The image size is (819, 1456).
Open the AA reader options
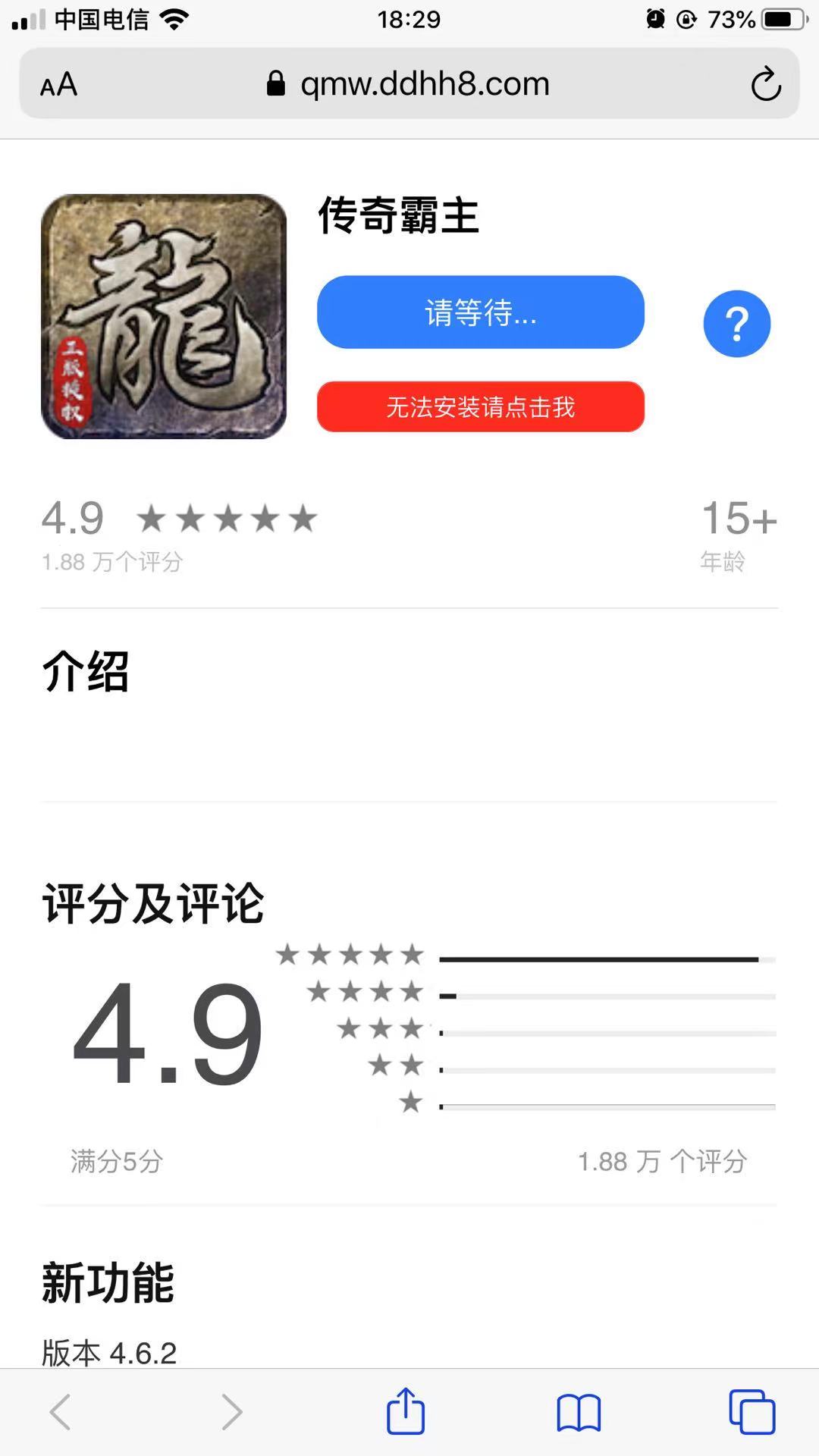pos(59,84)
